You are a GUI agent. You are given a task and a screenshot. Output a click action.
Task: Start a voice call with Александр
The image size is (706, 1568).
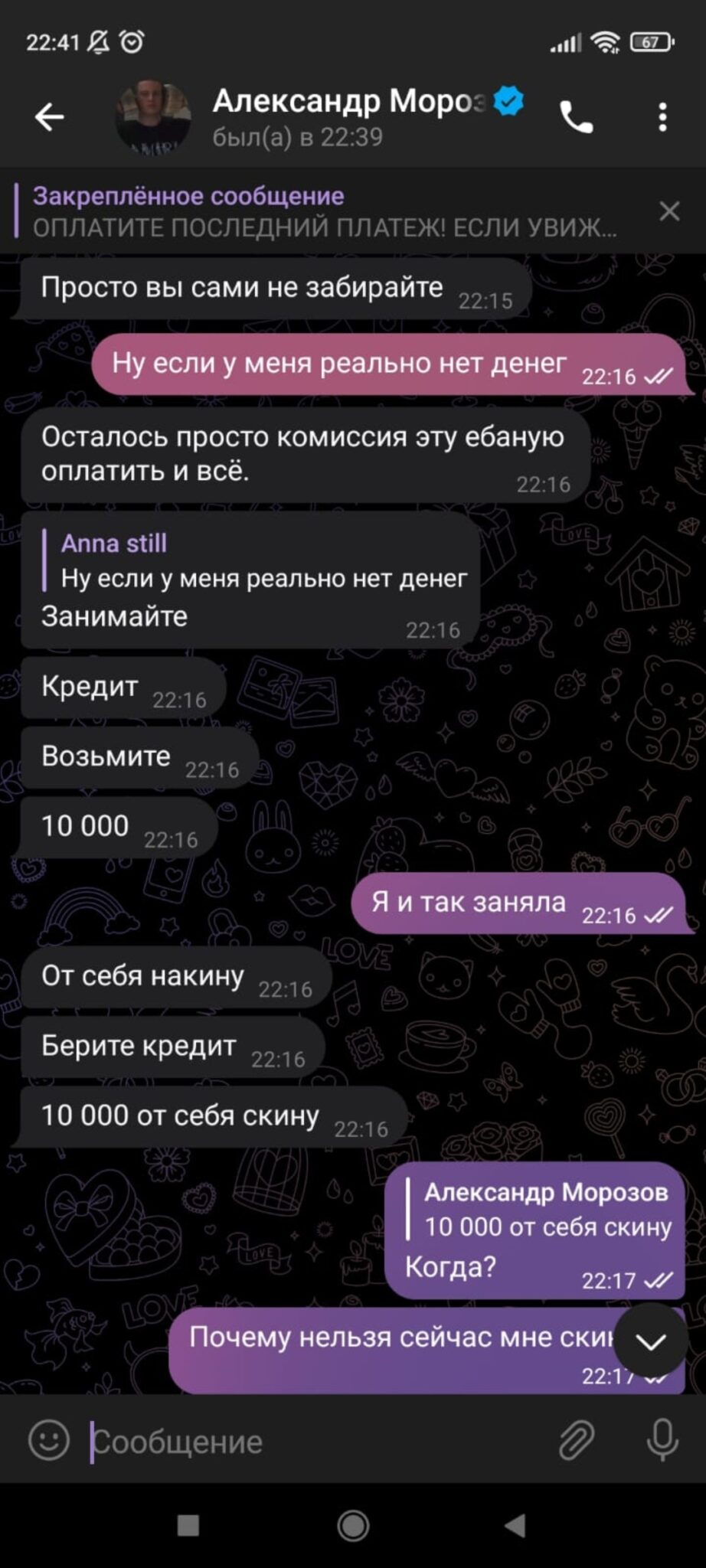coord(577,117)
